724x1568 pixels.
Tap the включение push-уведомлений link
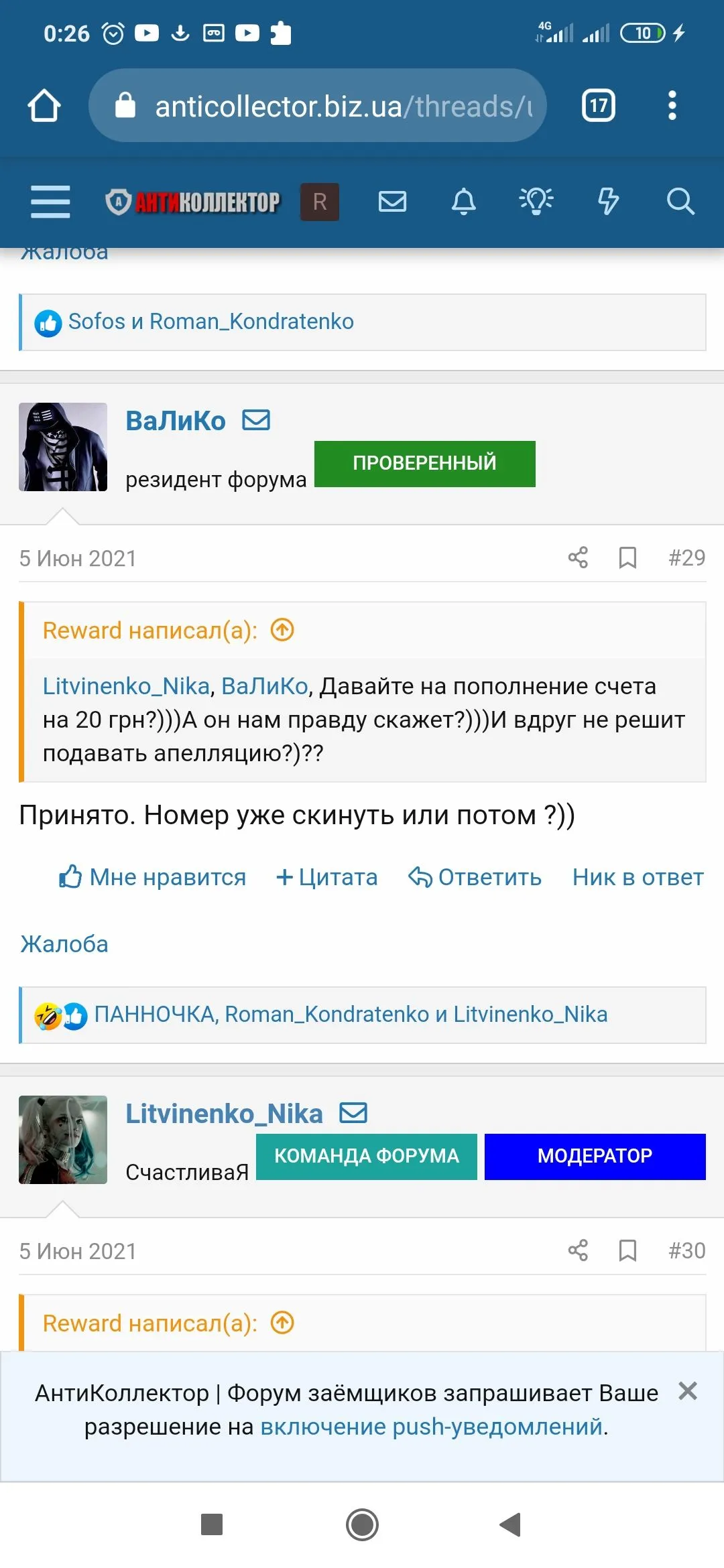(432, 1427)
